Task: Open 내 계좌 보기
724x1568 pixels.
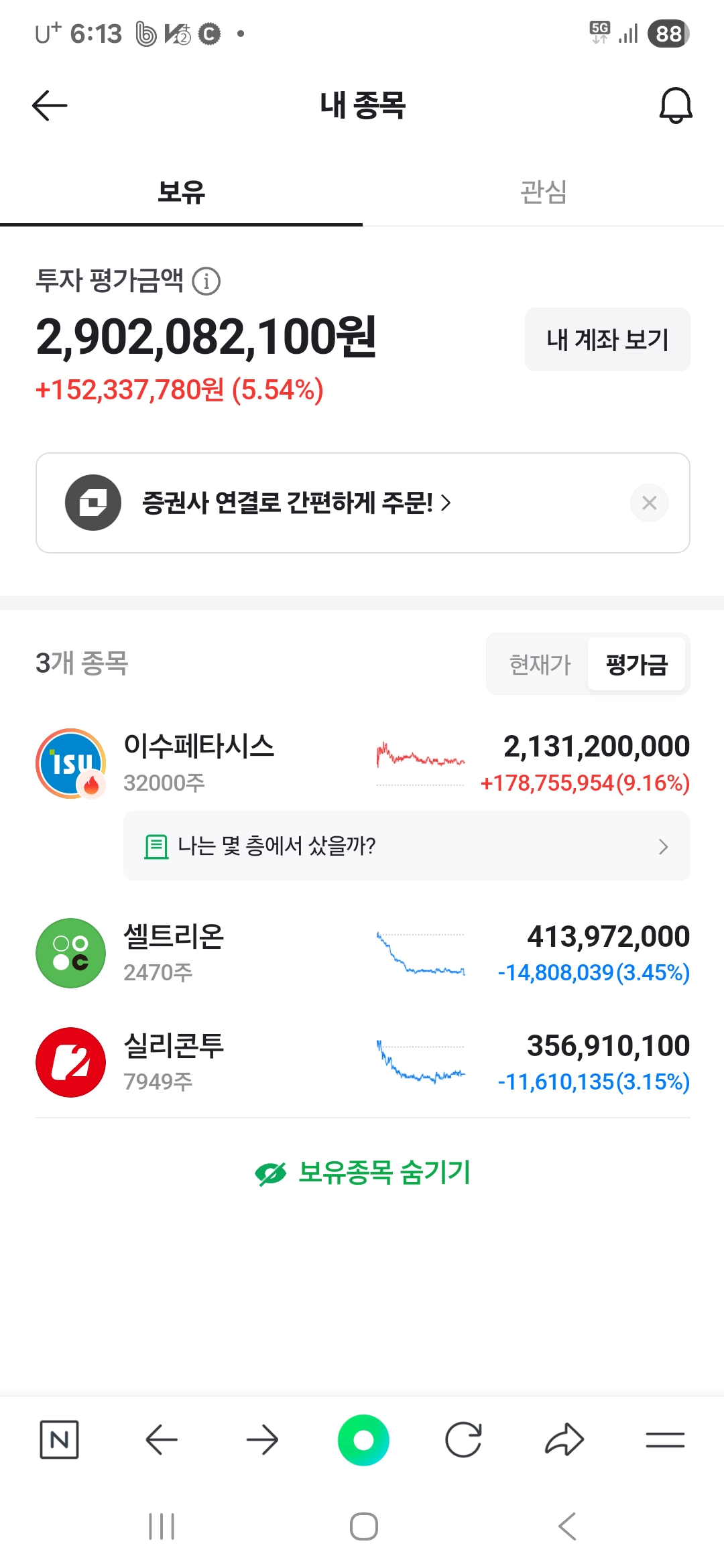Action: click(x=607, y=340)
